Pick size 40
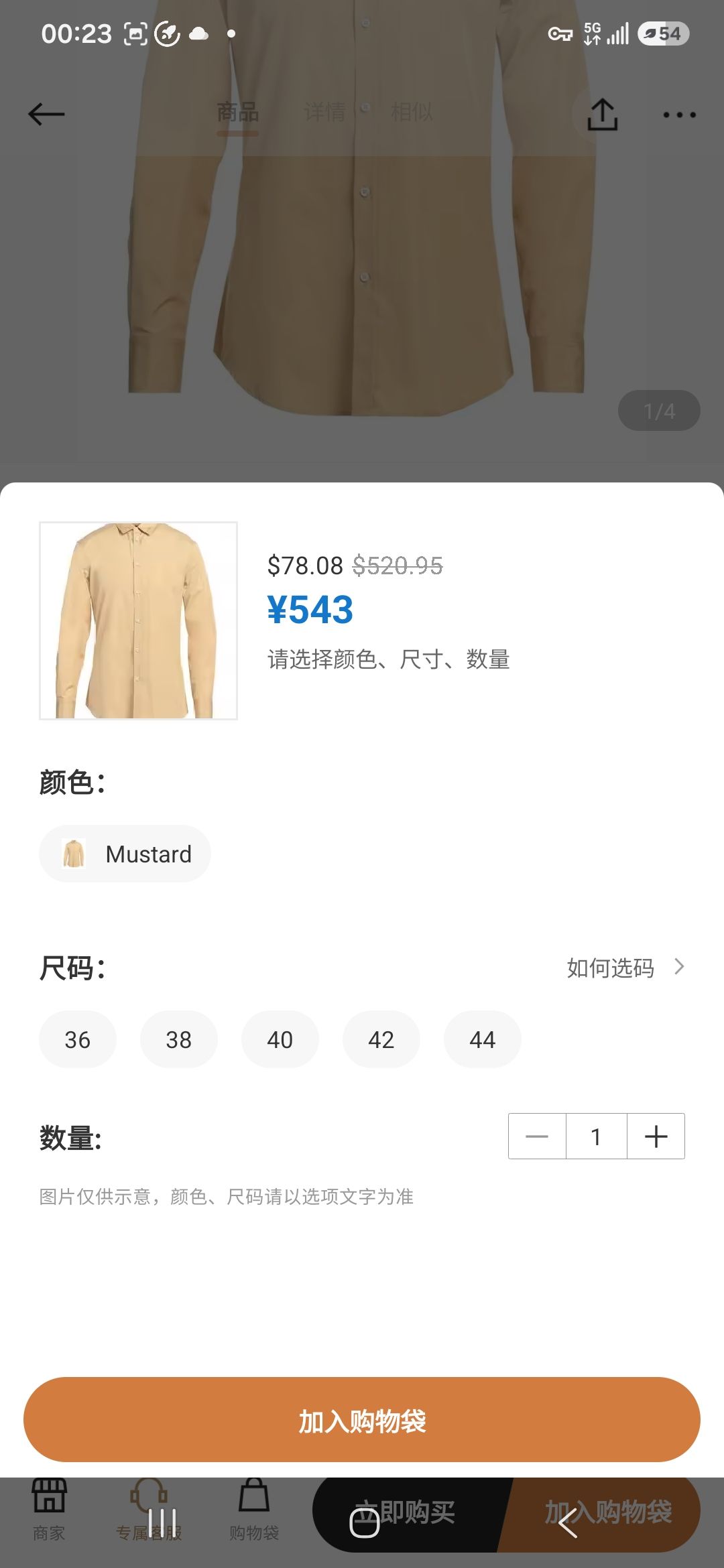Viewport: 724px width, 1568px height. 280,1039
